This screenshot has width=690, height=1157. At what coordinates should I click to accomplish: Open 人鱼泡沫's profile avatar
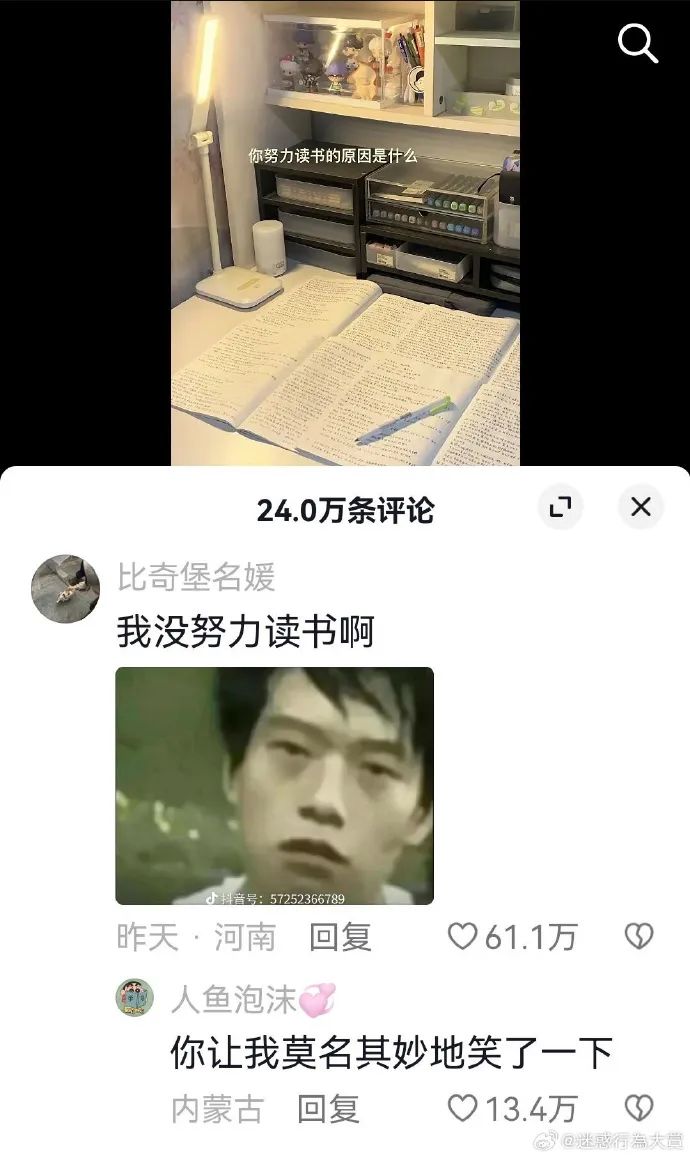coord(135,997)
